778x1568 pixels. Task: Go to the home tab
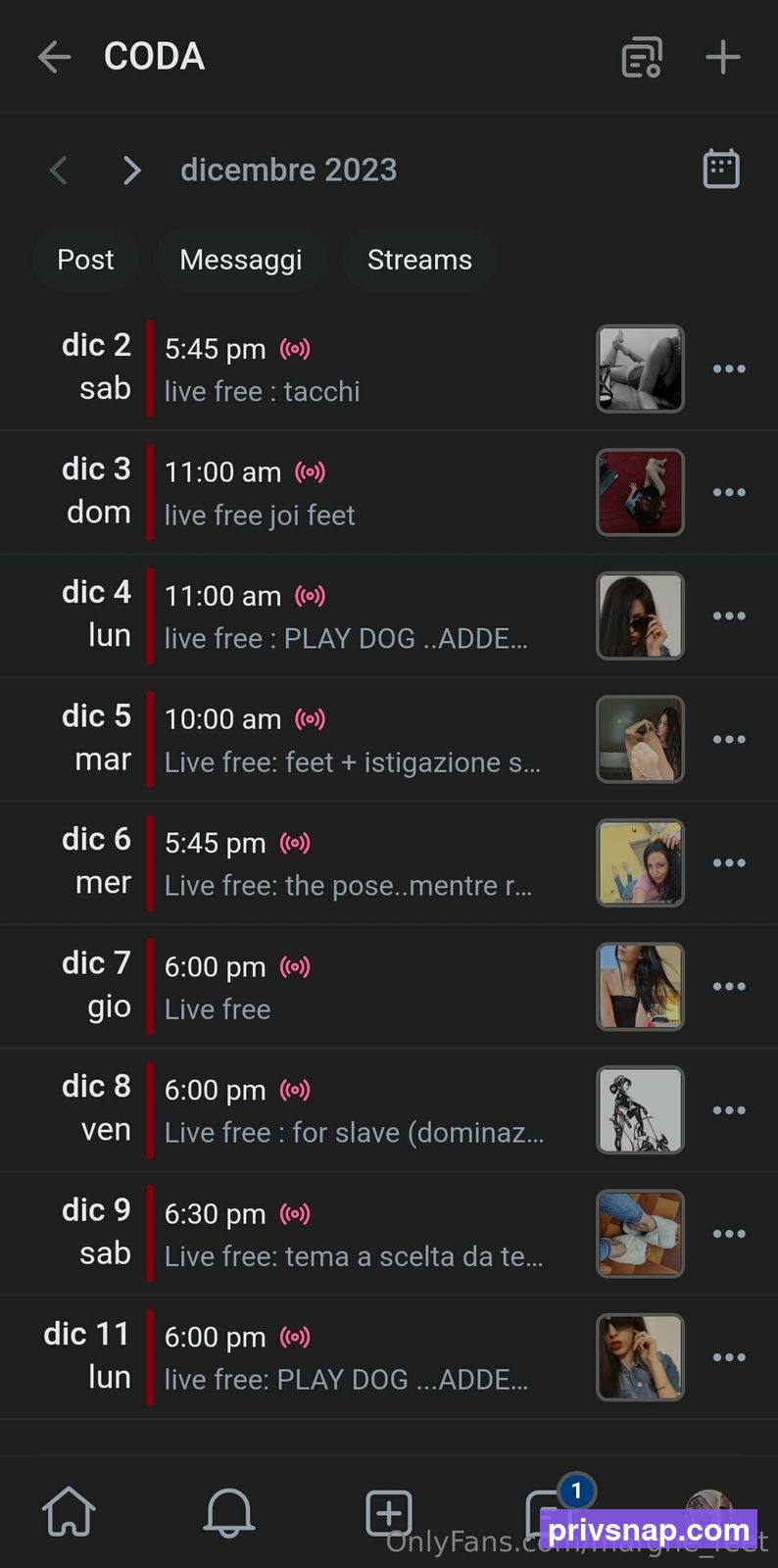[69, 1512]
